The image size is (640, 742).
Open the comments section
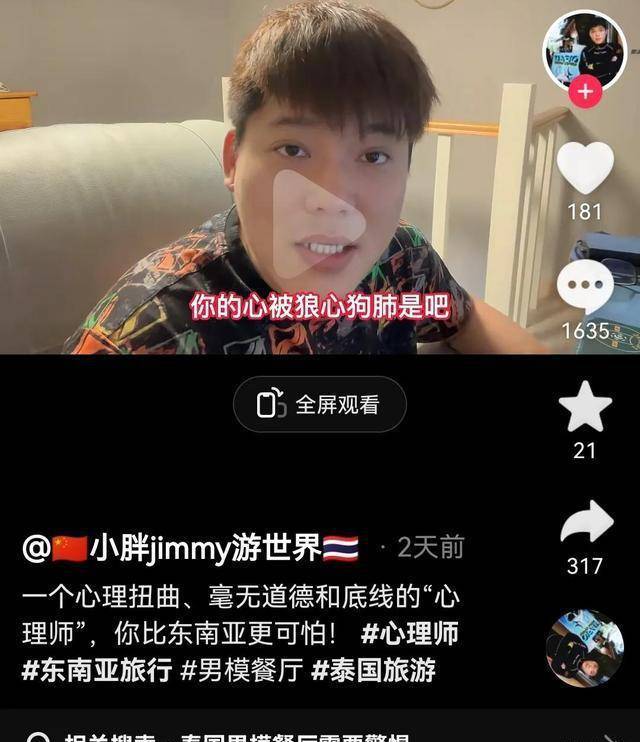coord(585,287)
